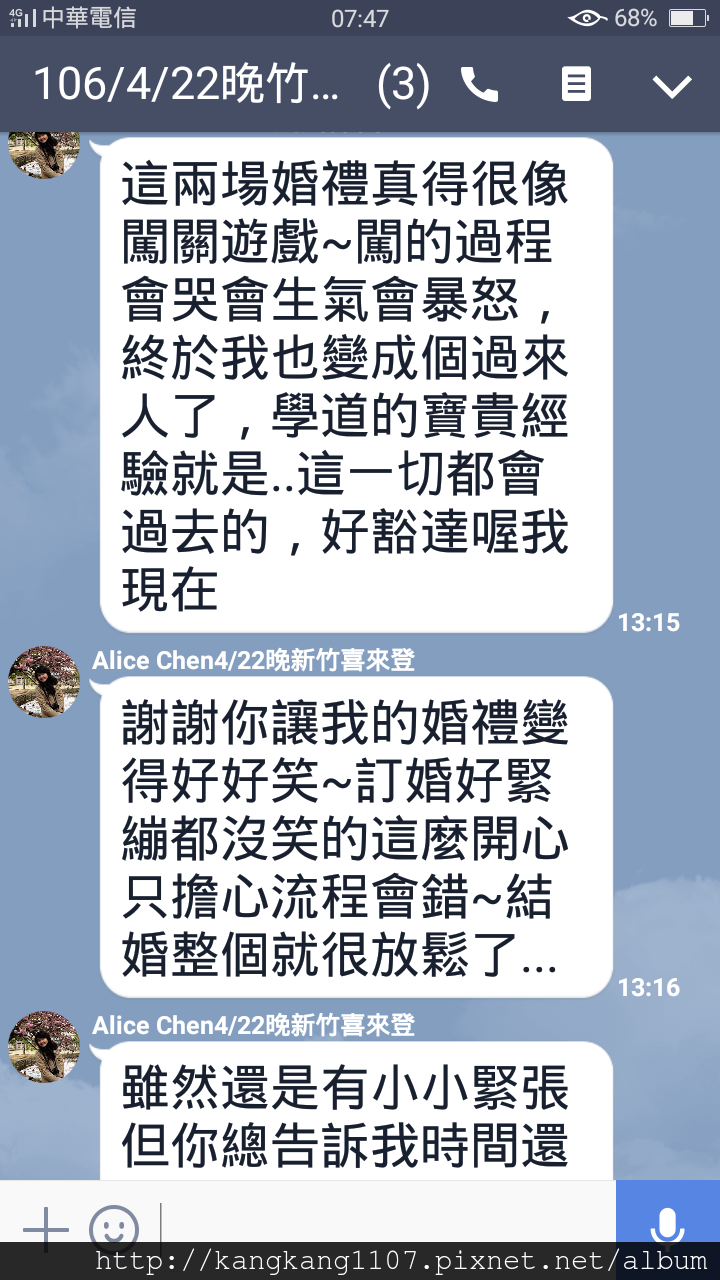This screenshot has width=720, height=1280.
Task: Open the notes icon in header
Action: coord(576,85)
